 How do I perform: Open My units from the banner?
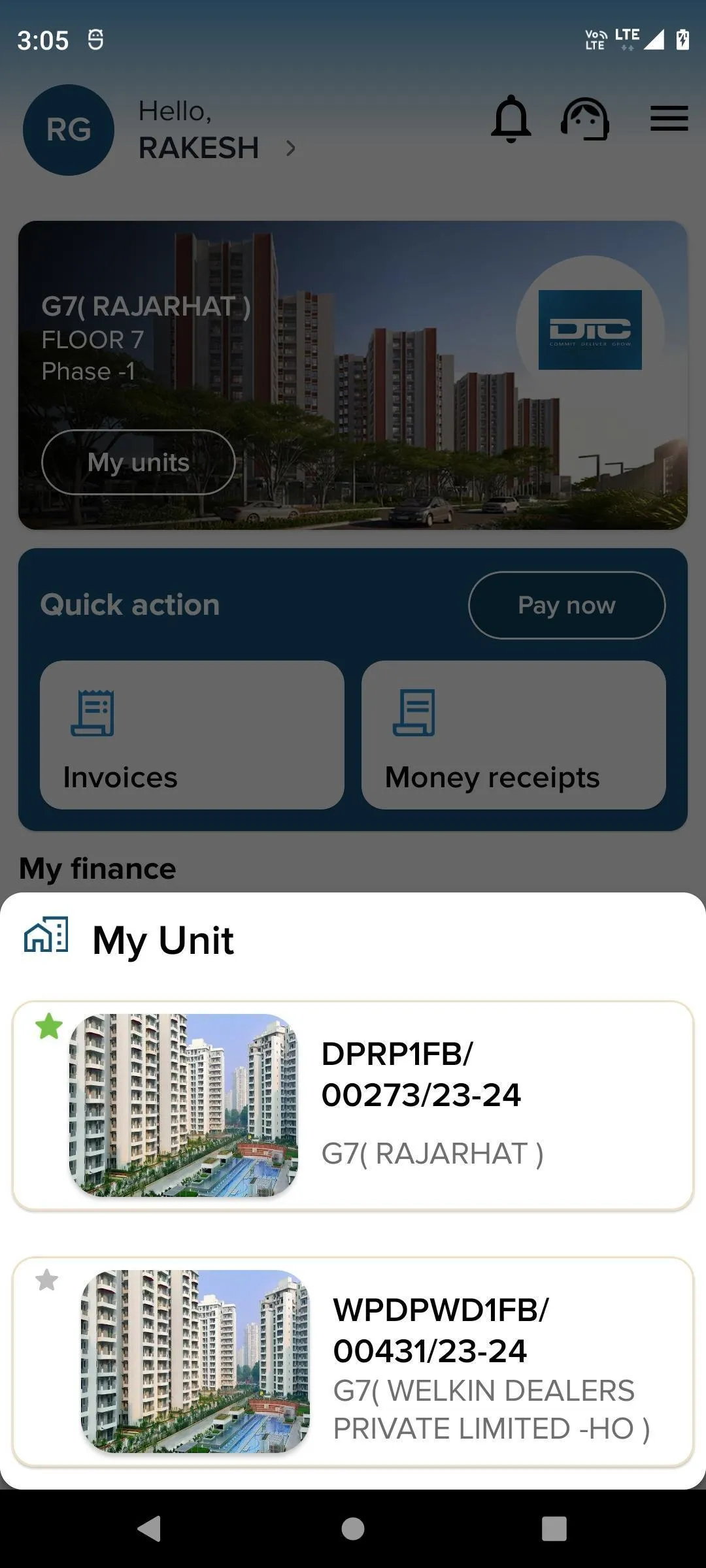click(x=138, y=462)
